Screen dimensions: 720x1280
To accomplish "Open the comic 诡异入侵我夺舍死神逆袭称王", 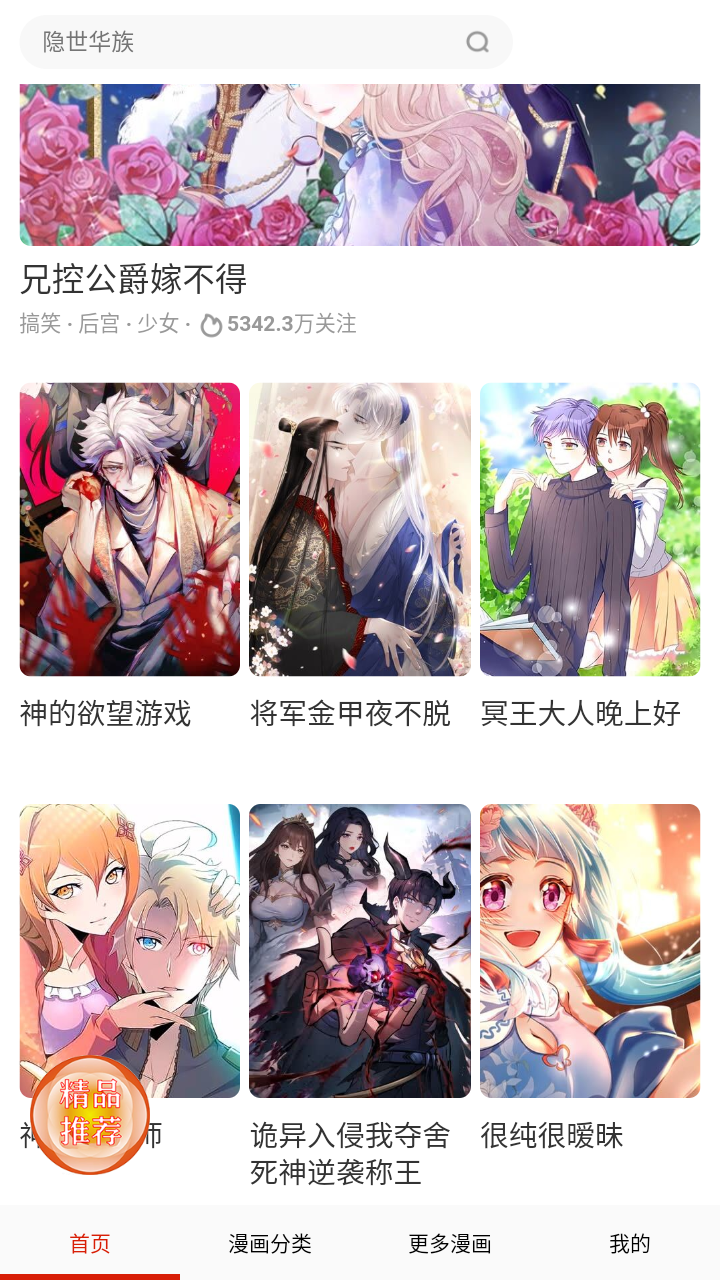I will tap(360, 950).
